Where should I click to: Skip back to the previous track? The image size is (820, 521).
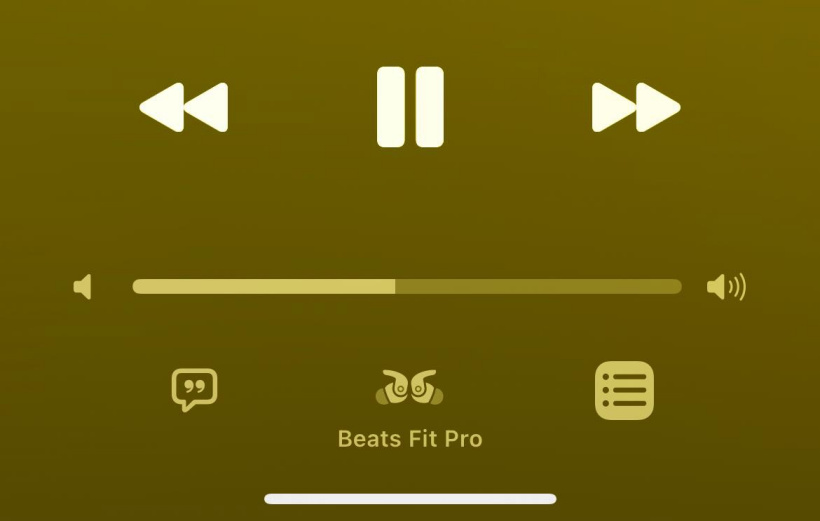click(x=184, y=107)
